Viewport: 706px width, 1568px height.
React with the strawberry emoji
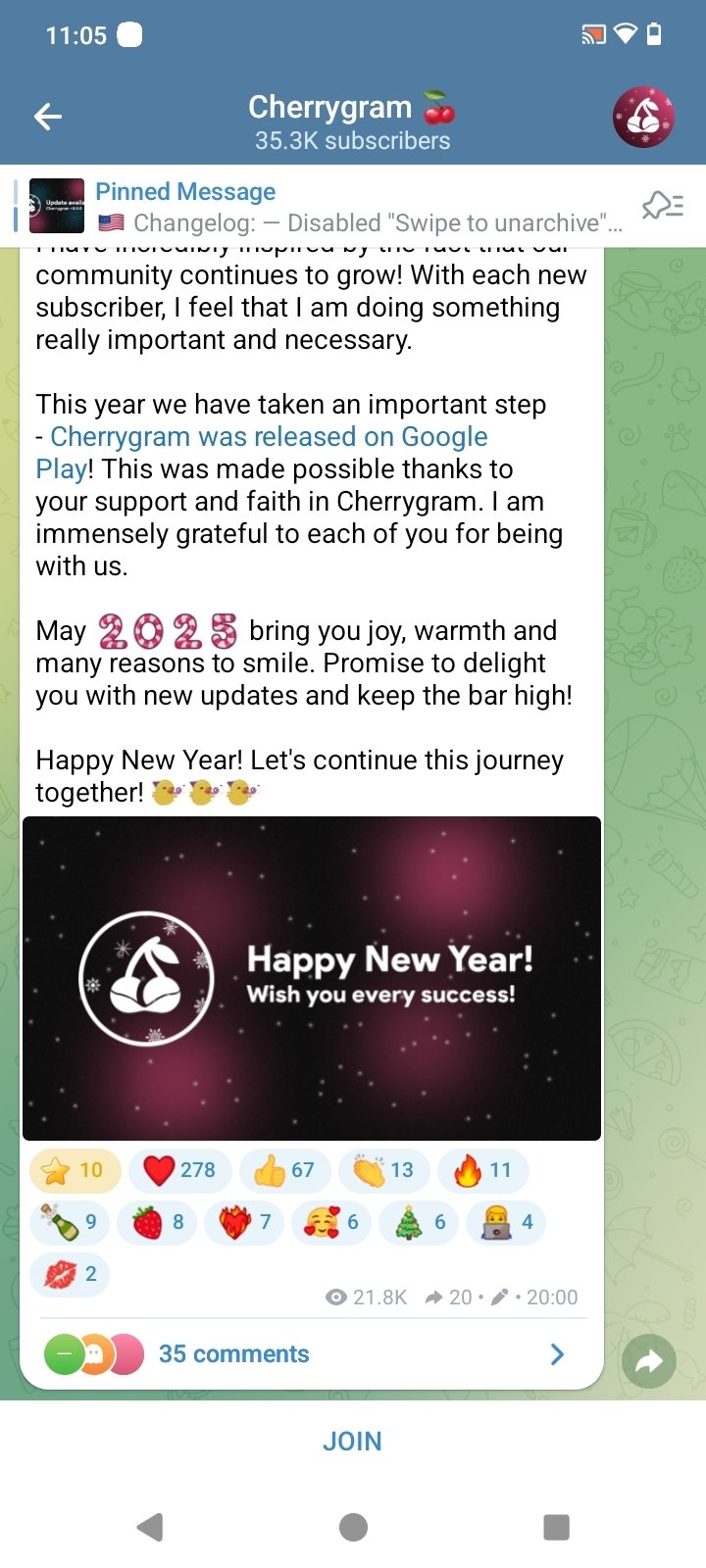point(159,1222)
